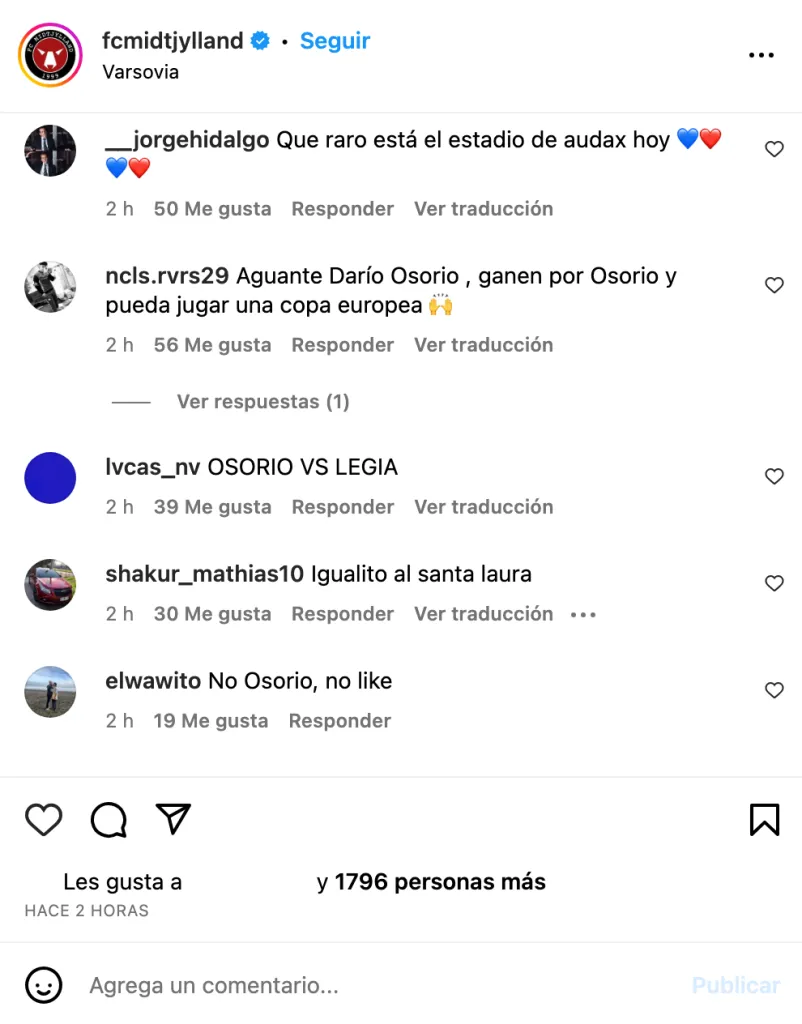Like the comment by lvcas_nv
The height and width of the screenshot is (1024, 802).
774,477
